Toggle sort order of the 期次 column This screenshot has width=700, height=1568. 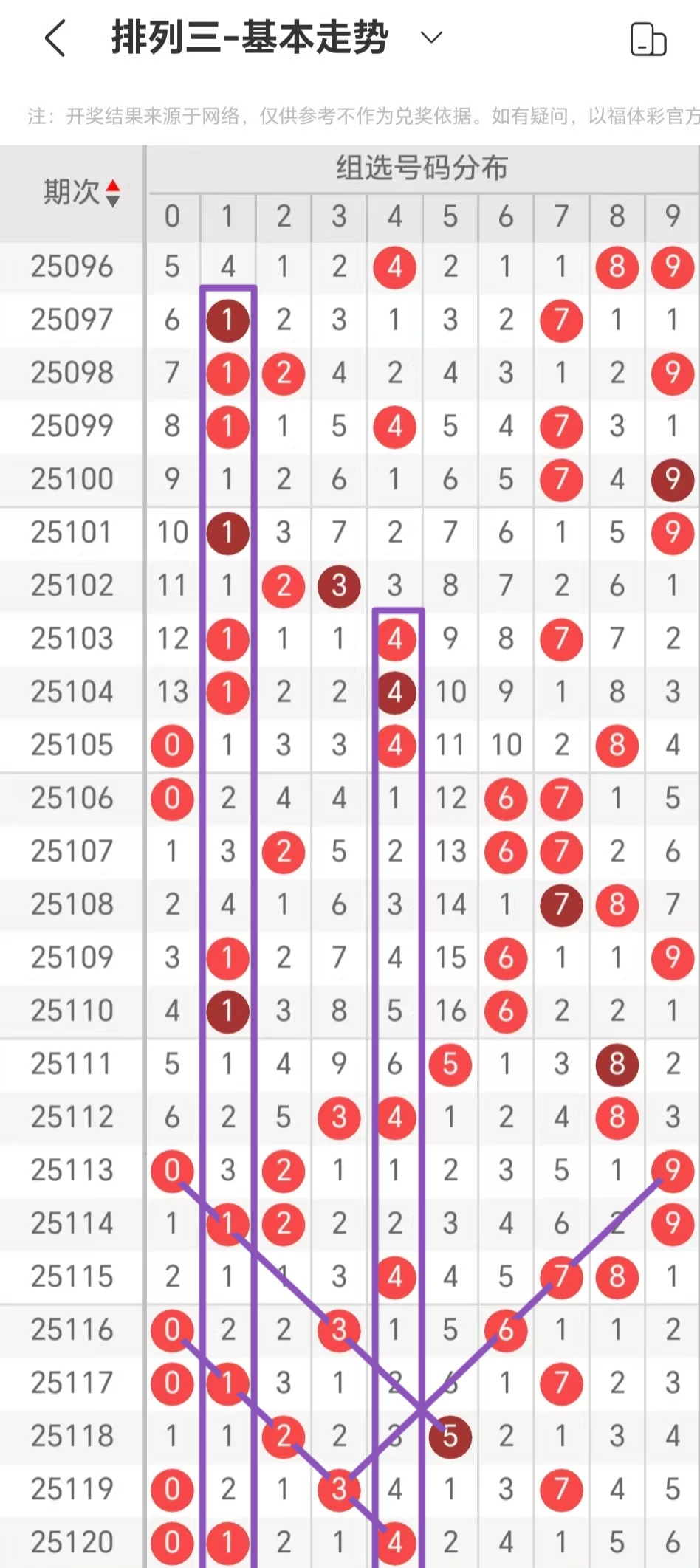(x=112, y=193)
